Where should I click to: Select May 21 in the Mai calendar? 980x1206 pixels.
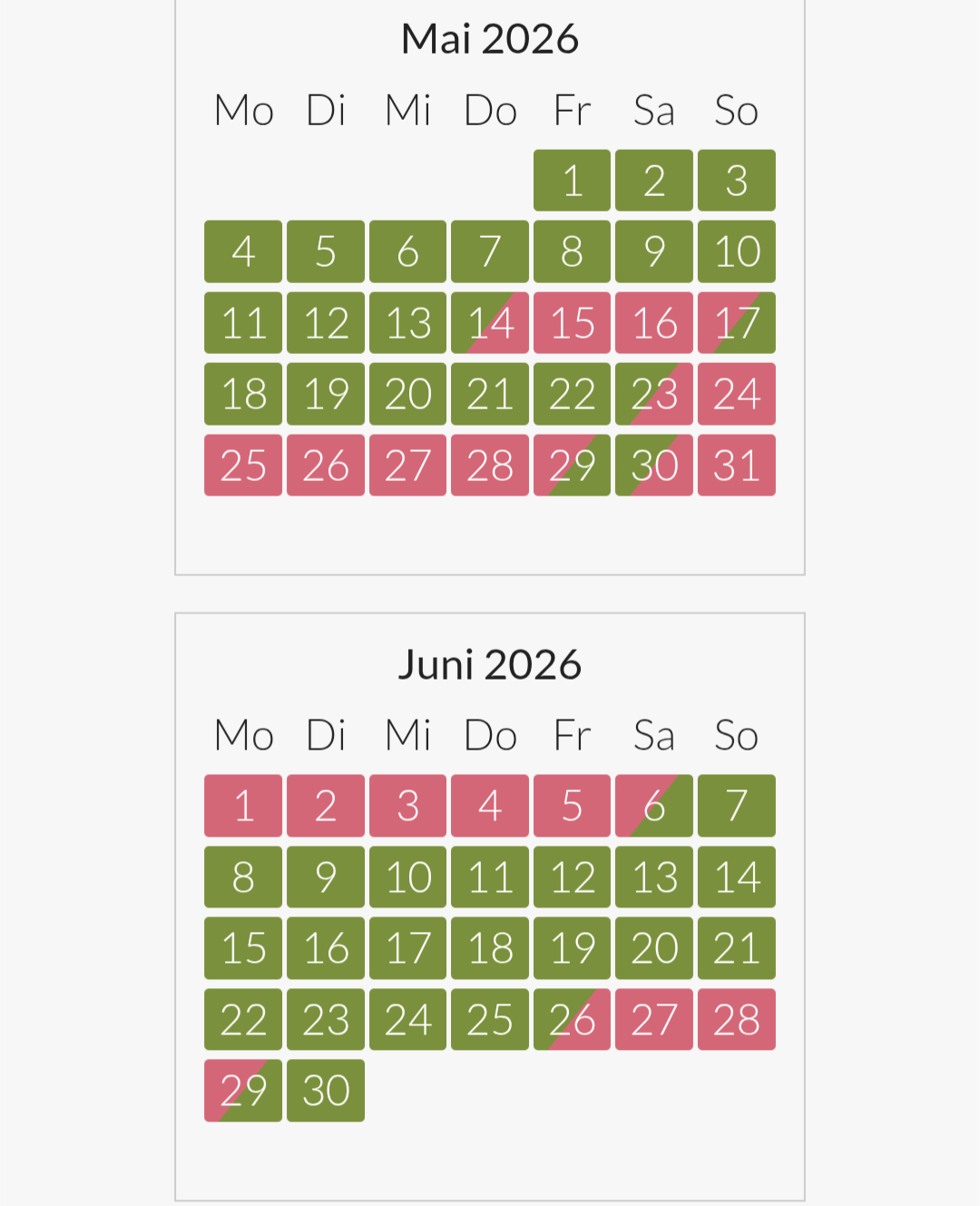click(x=490, y=394)
